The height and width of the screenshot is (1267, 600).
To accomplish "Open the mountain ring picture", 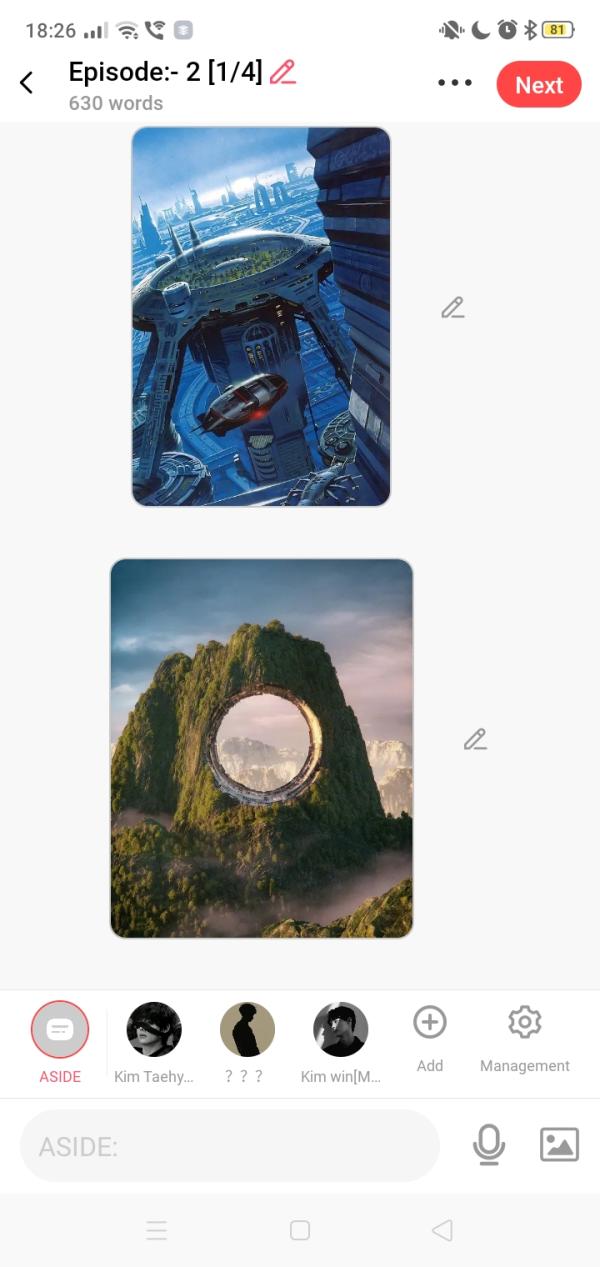I will click(261, 748).
